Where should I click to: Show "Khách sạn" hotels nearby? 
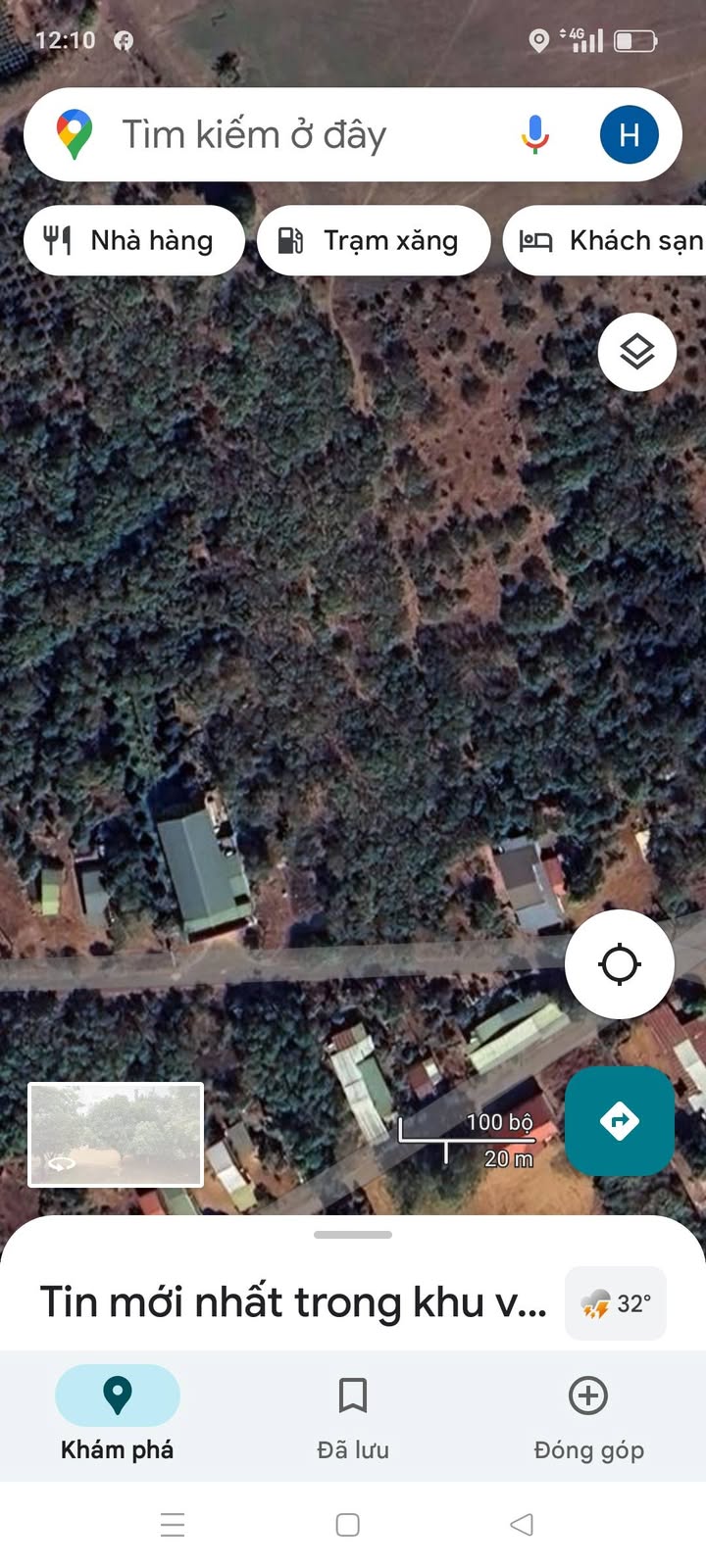pos(610,240)
